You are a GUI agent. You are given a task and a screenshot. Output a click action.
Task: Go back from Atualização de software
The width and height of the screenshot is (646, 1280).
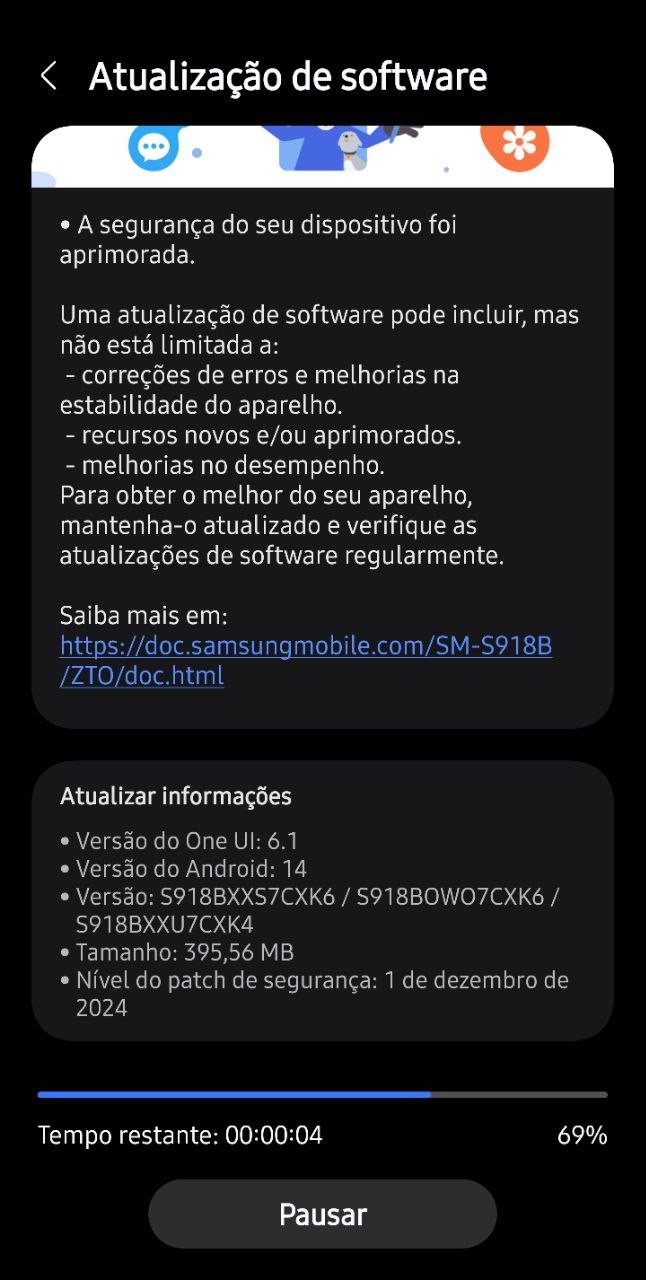[48, 76]
